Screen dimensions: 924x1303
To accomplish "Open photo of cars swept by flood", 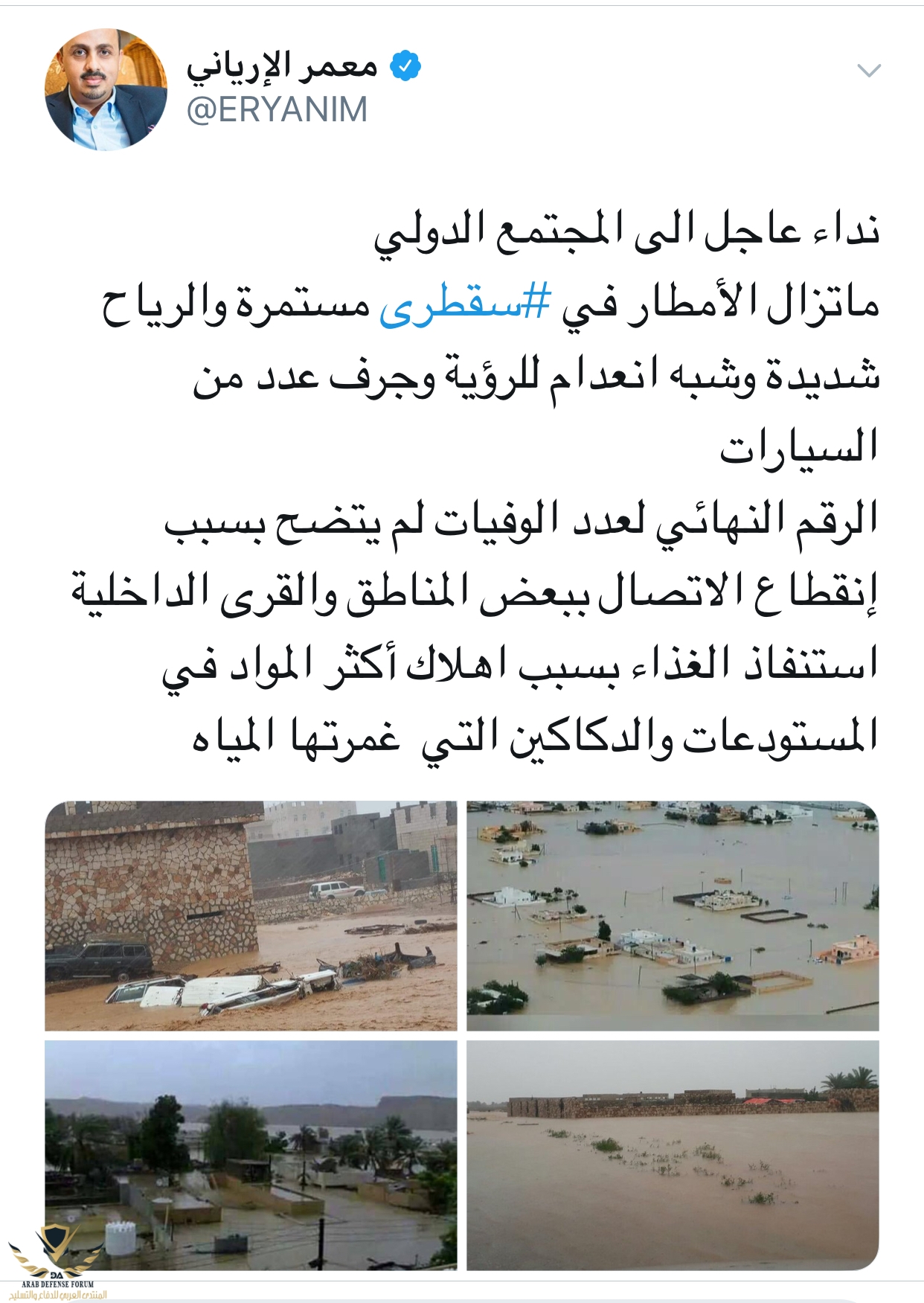I will click(x=251, y=915).
